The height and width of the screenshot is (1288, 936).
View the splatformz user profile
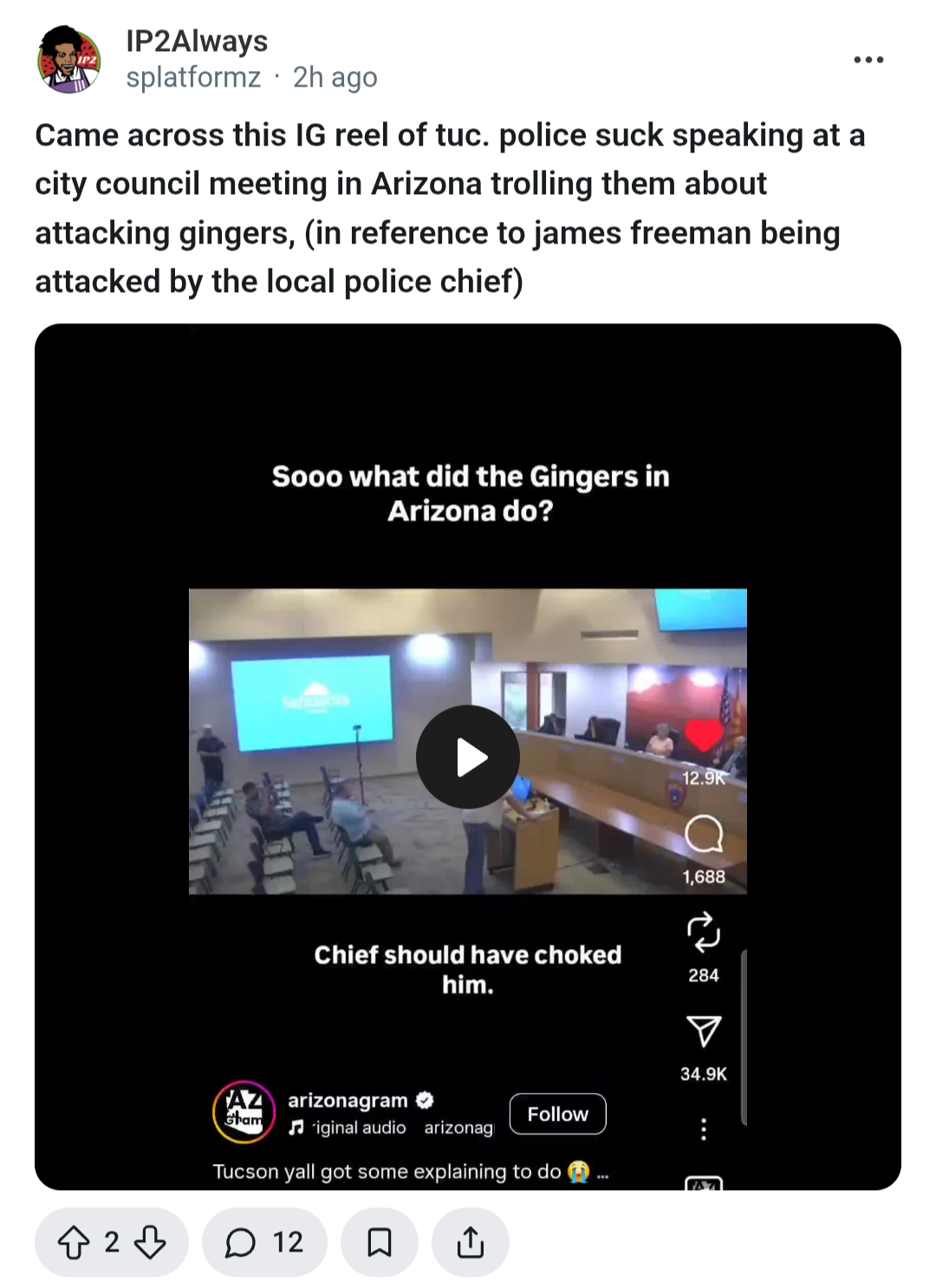pyautogui.click(x=193, y=77)
